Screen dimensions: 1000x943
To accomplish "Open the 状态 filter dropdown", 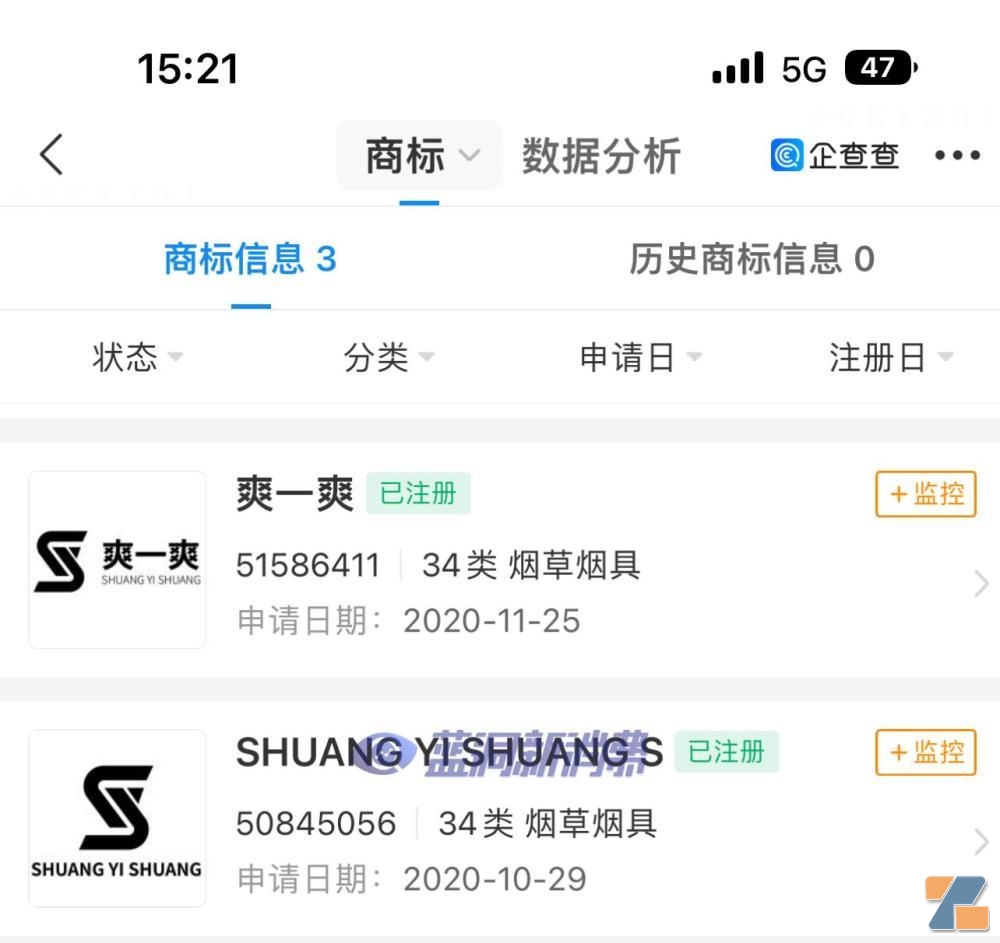I will tap(137, 357).
